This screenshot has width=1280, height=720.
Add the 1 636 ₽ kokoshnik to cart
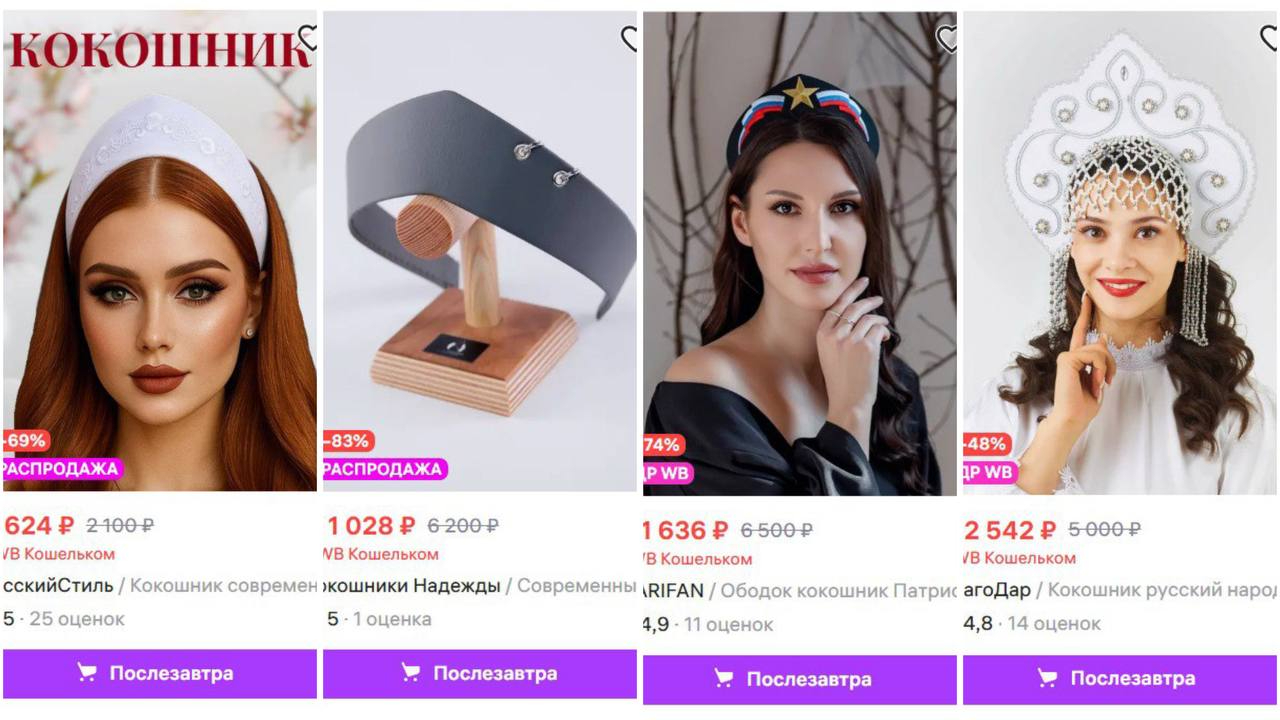coord(800,679)
